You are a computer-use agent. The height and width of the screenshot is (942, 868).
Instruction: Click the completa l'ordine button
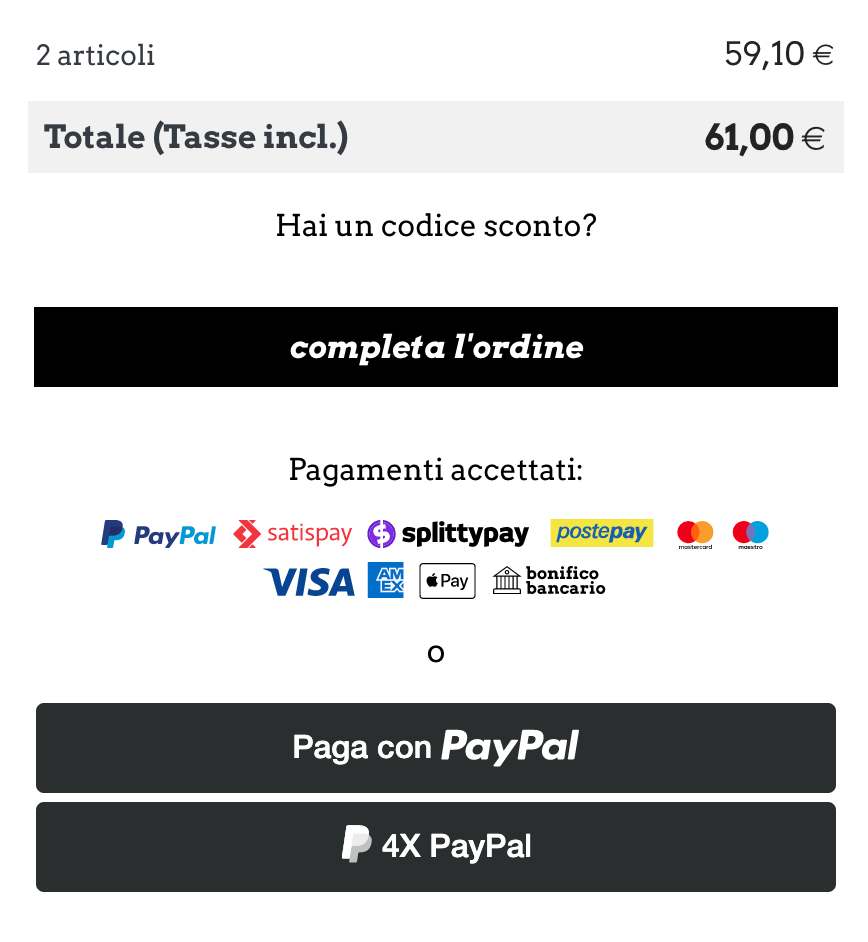[x=435, y=347]
